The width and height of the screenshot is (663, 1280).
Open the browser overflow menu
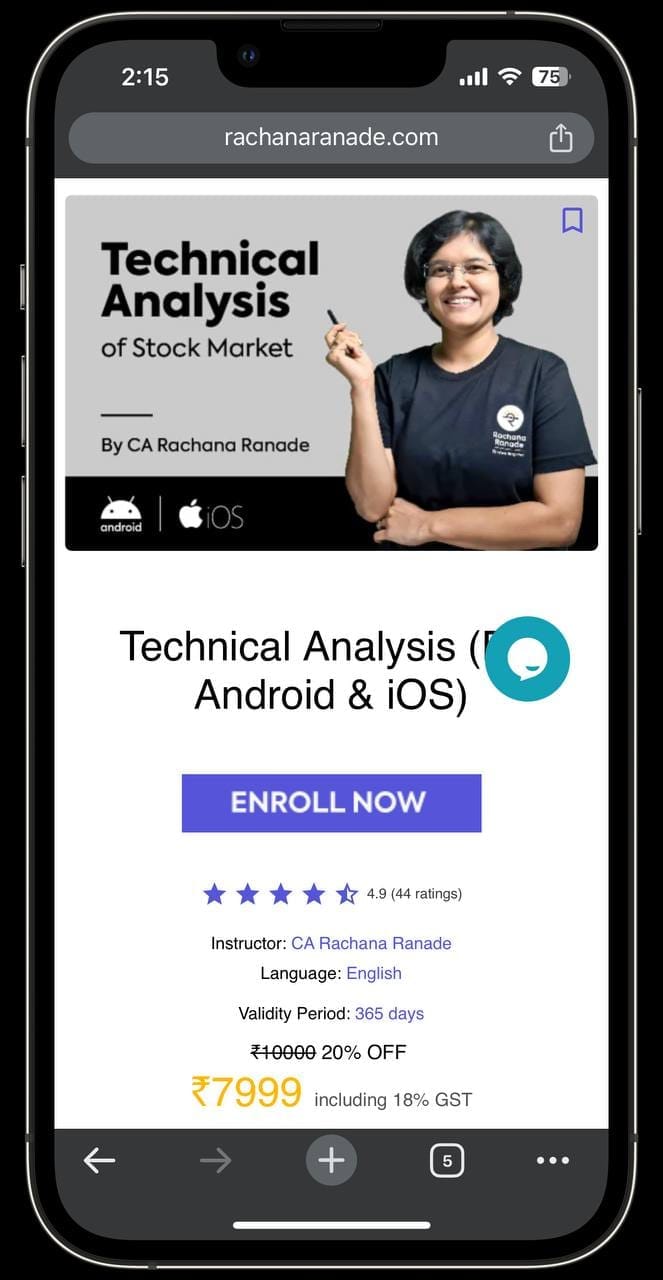tap(553, 1160)
